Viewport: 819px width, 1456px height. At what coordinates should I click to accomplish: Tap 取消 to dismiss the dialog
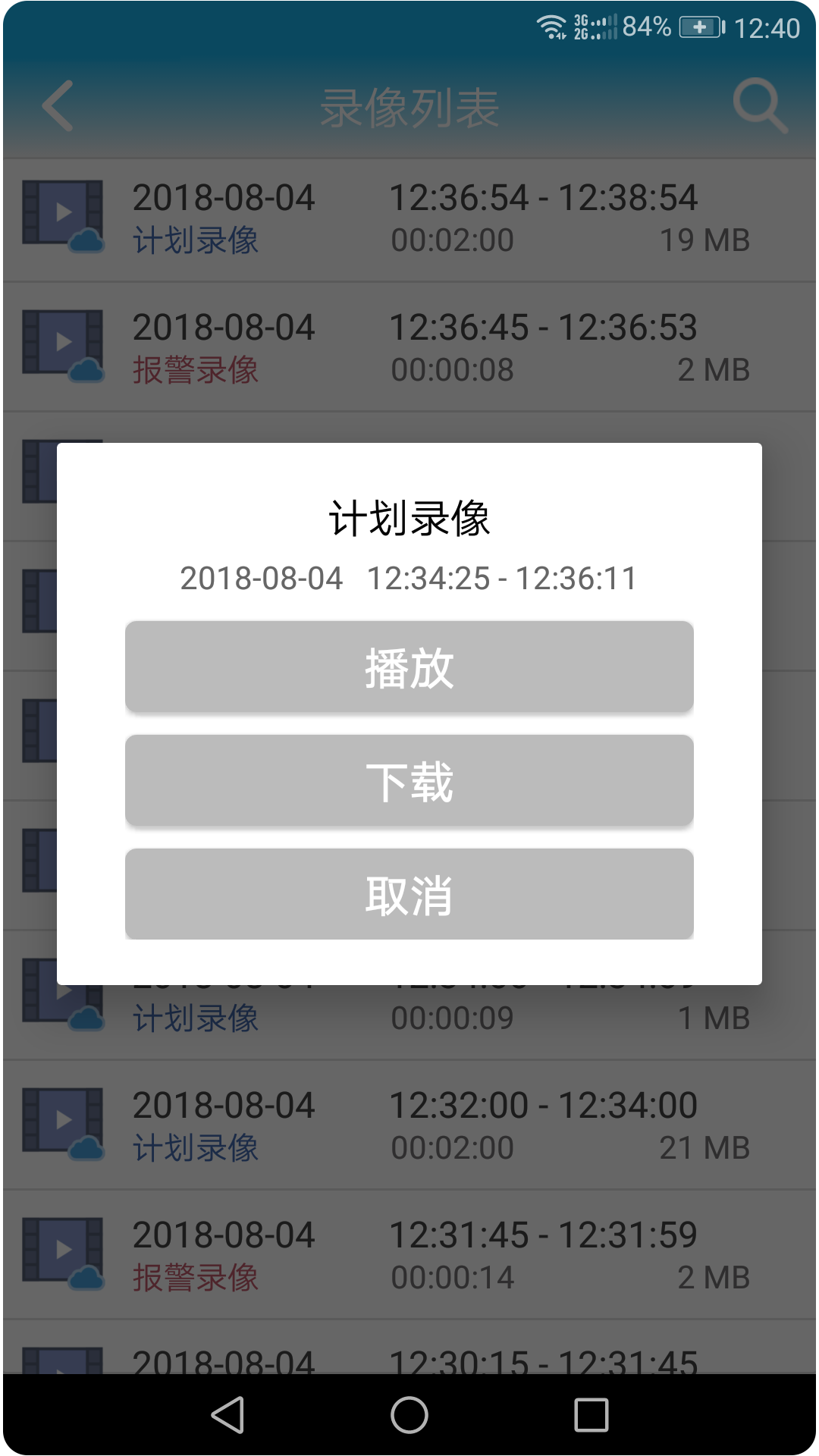[409, 893]
